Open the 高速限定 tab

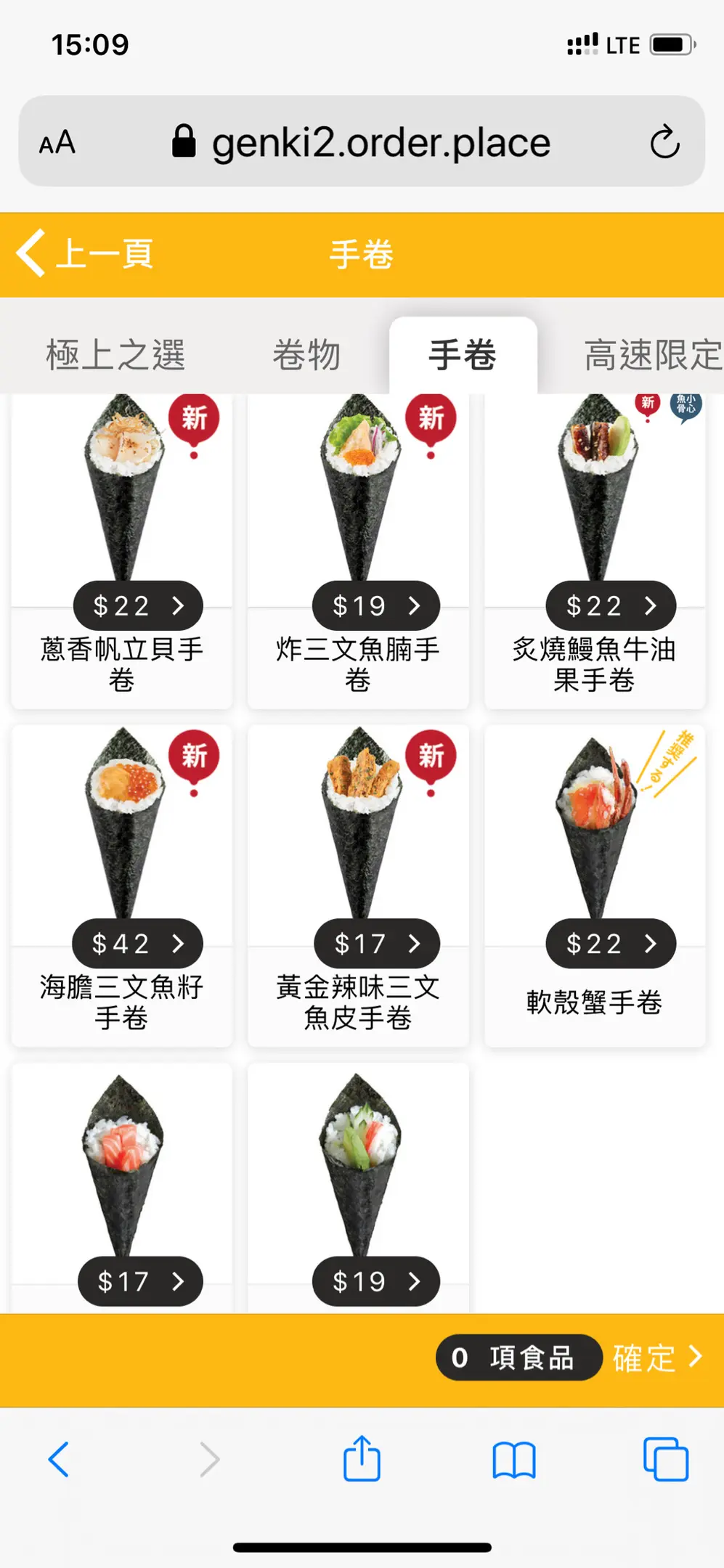tap(652, 355)
